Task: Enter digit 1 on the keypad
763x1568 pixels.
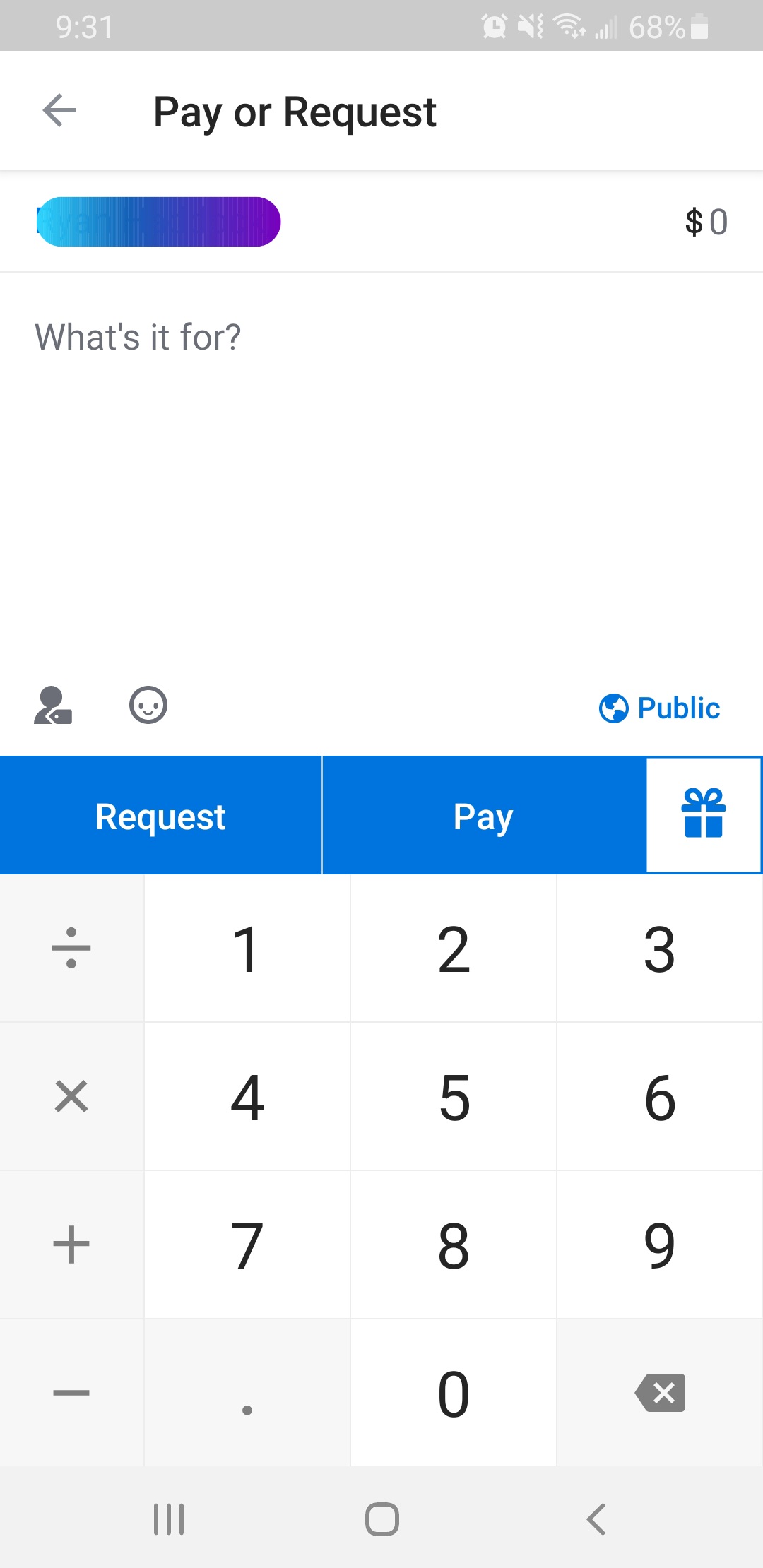Action: pos(247,949)
